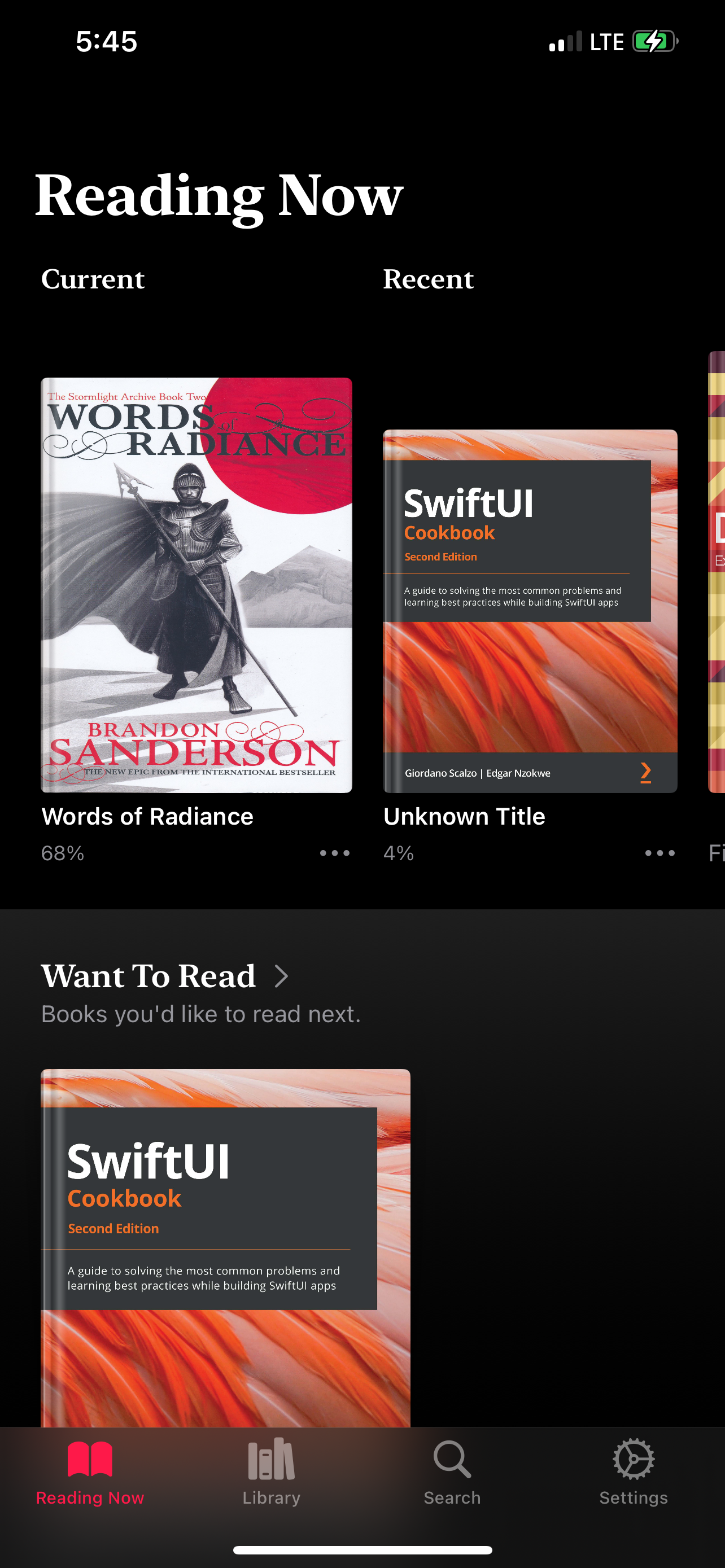Viewport: 725px width, 1568px height.
Task: Switch to the Search tab
Action: click(452, 1472)
